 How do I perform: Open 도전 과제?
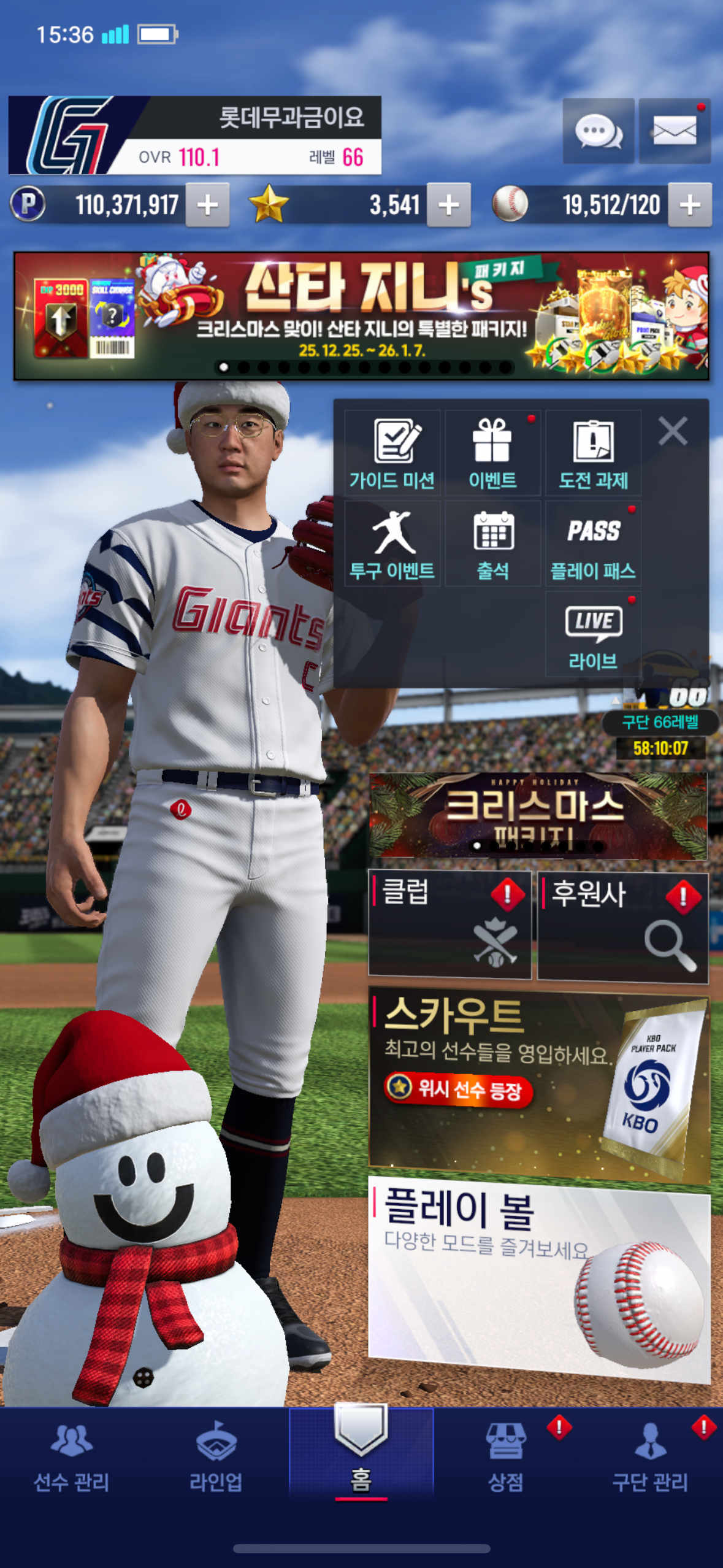pos(593,453)
